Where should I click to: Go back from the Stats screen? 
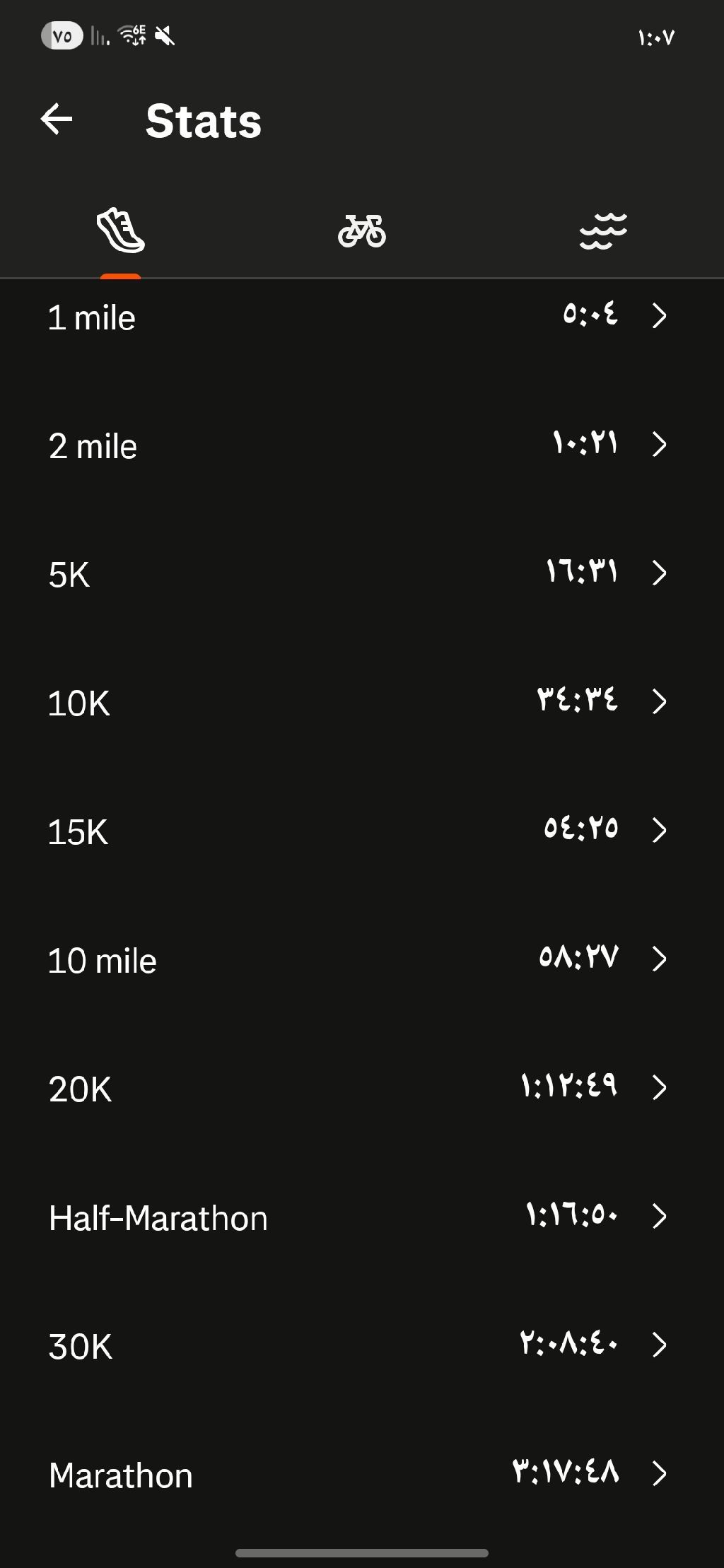pyautogui.click(x=57, y=119)
